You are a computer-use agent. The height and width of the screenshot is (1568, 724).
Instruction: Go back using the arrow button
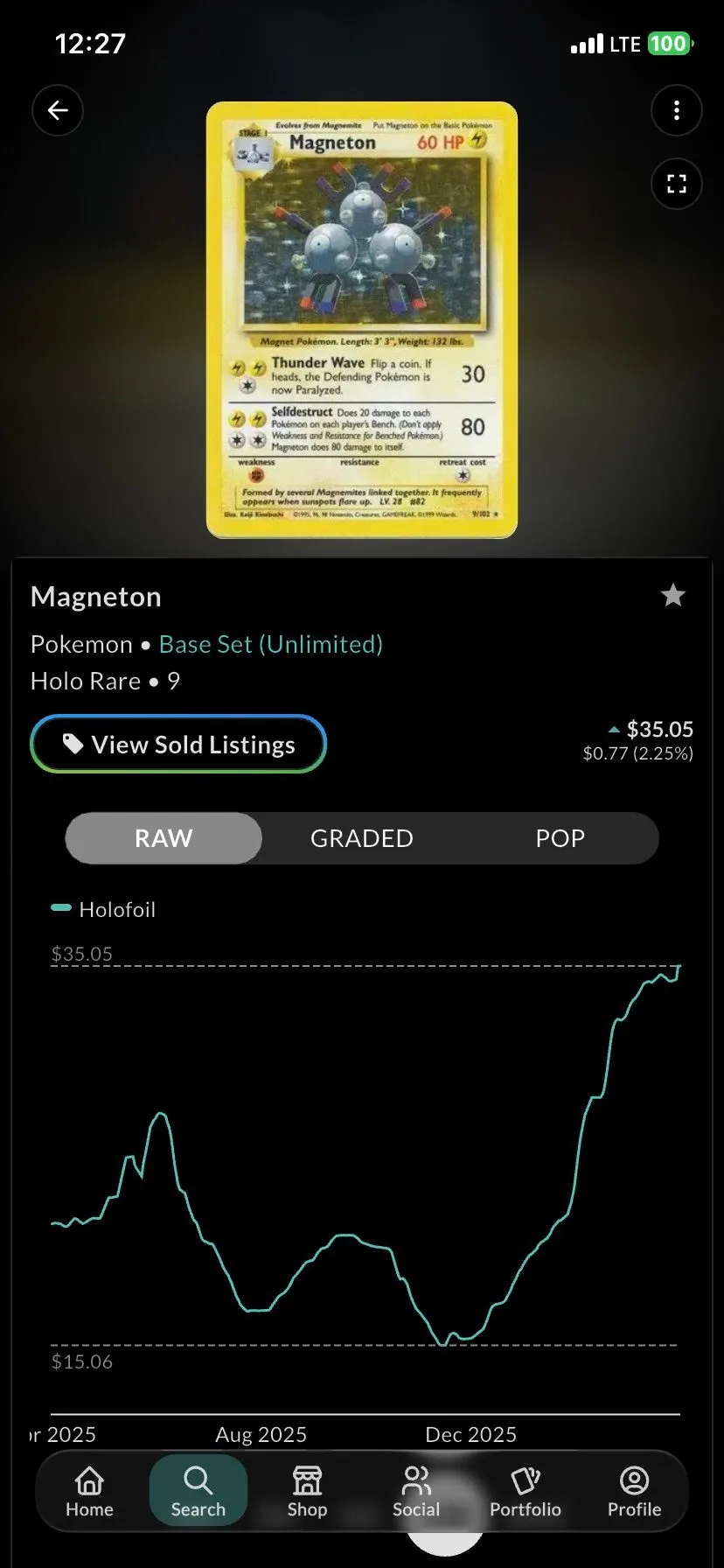click(58, 110)
